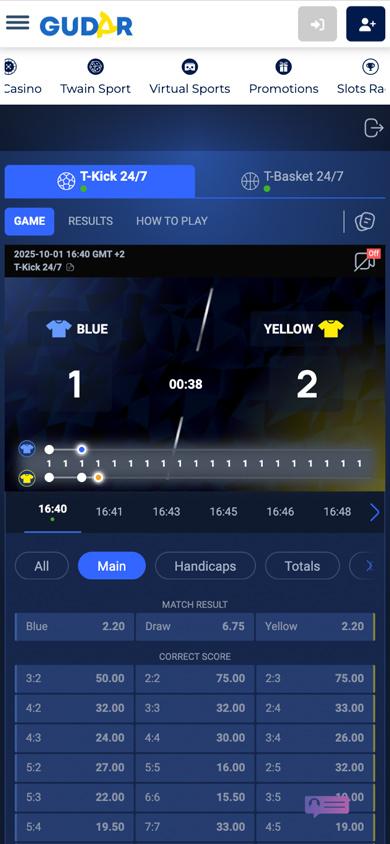Select the Handicaps market chip
The image size is (390, 844).
point(205,566)
